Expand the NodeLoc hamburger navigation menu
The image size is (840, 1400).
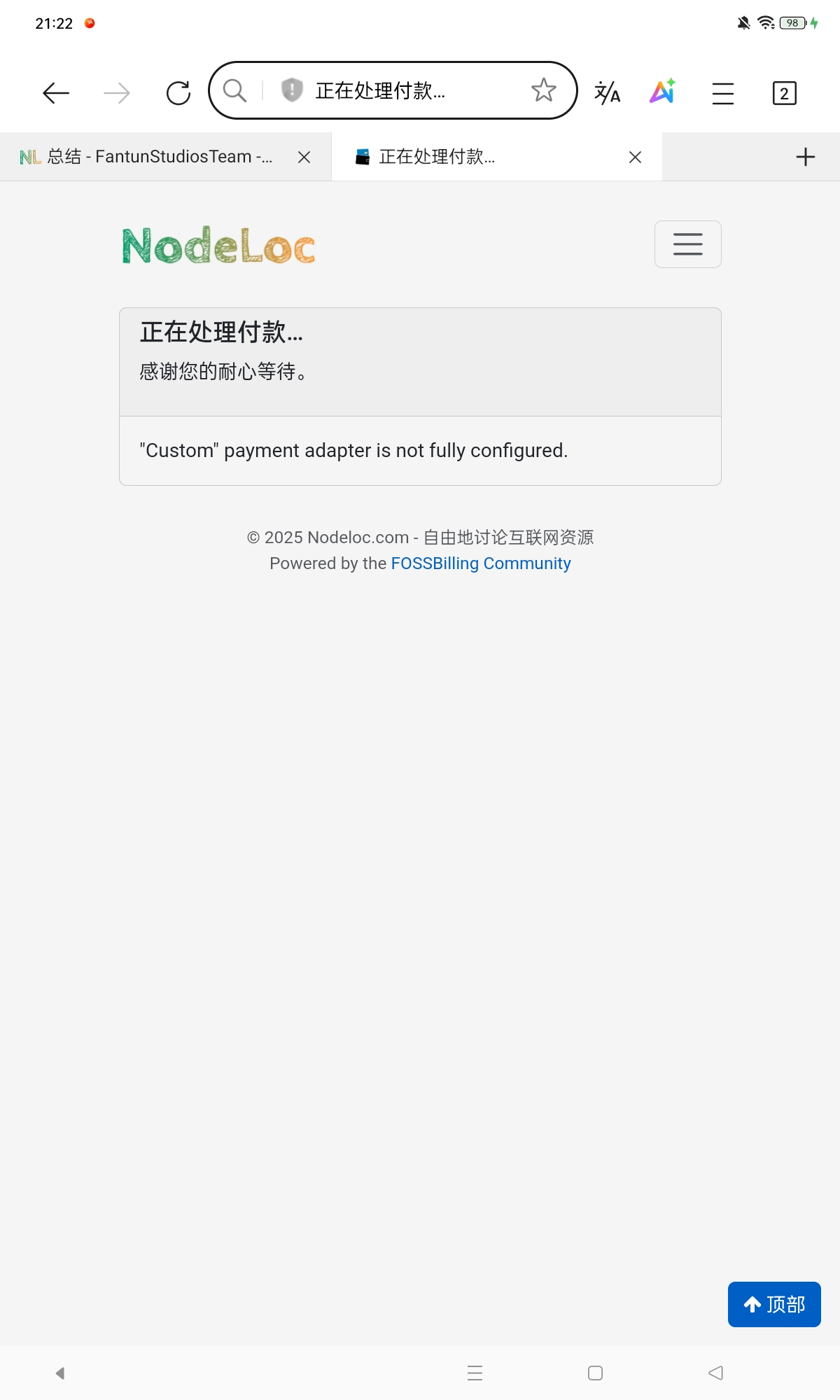coord(688,244)
